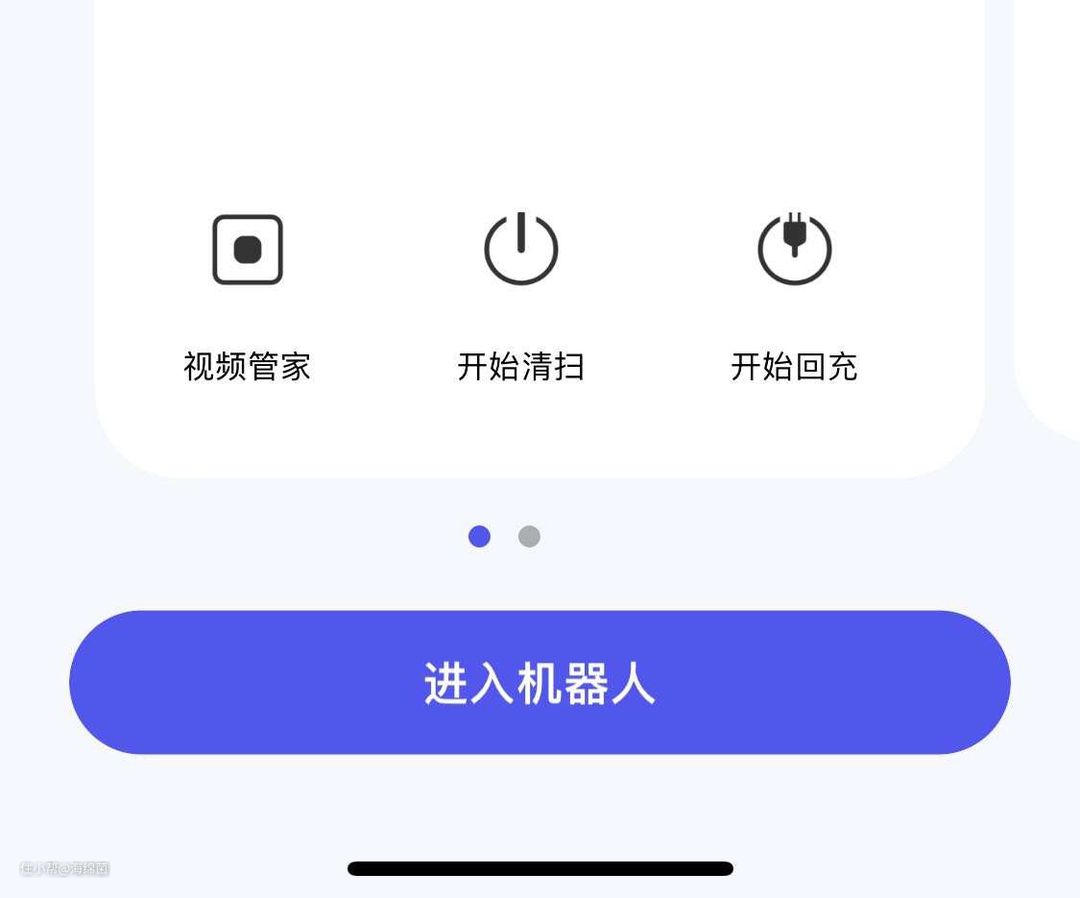
Task: Select the second page indicator dot
Action: point(529,537)
